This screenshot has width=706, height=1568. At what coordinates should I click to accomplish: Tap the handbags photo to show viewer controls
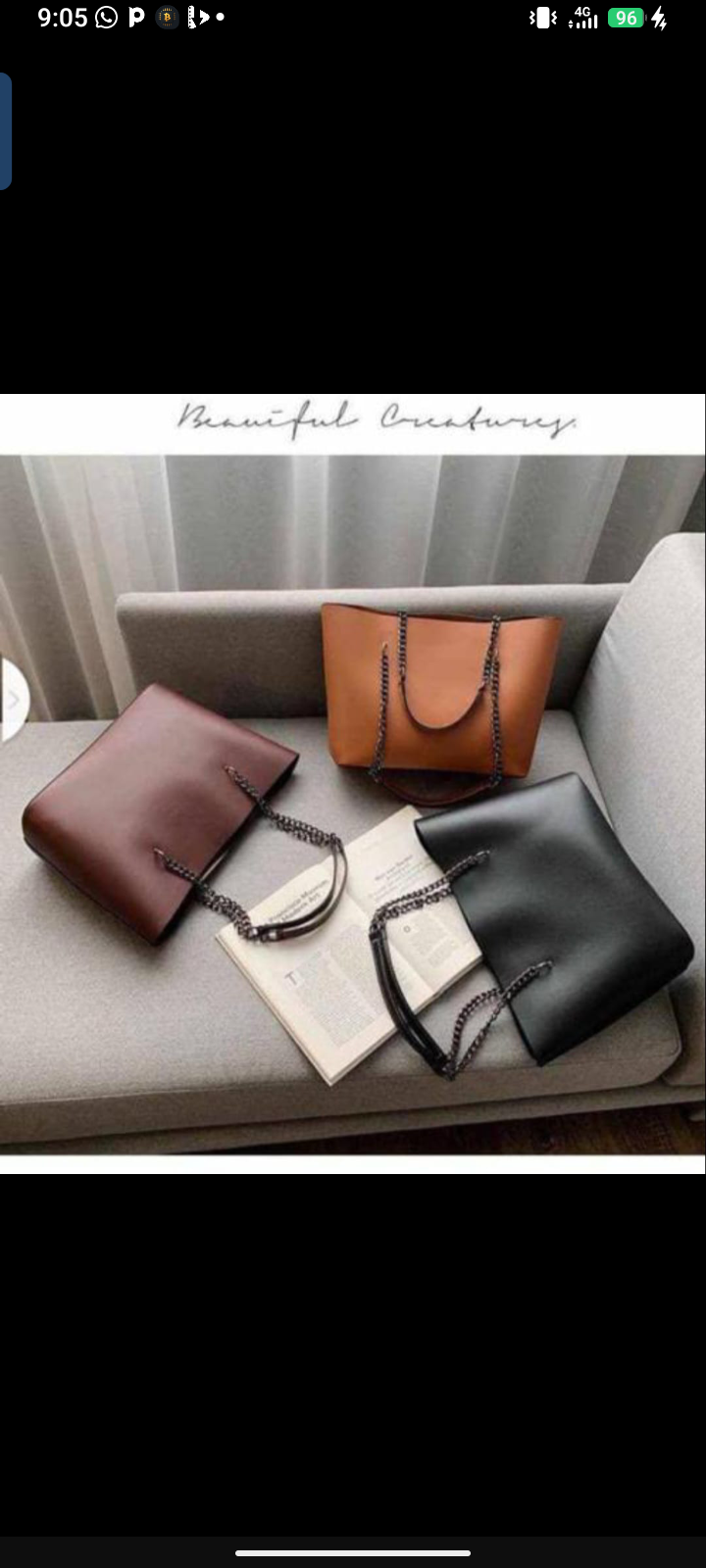(x=353, y=784)
